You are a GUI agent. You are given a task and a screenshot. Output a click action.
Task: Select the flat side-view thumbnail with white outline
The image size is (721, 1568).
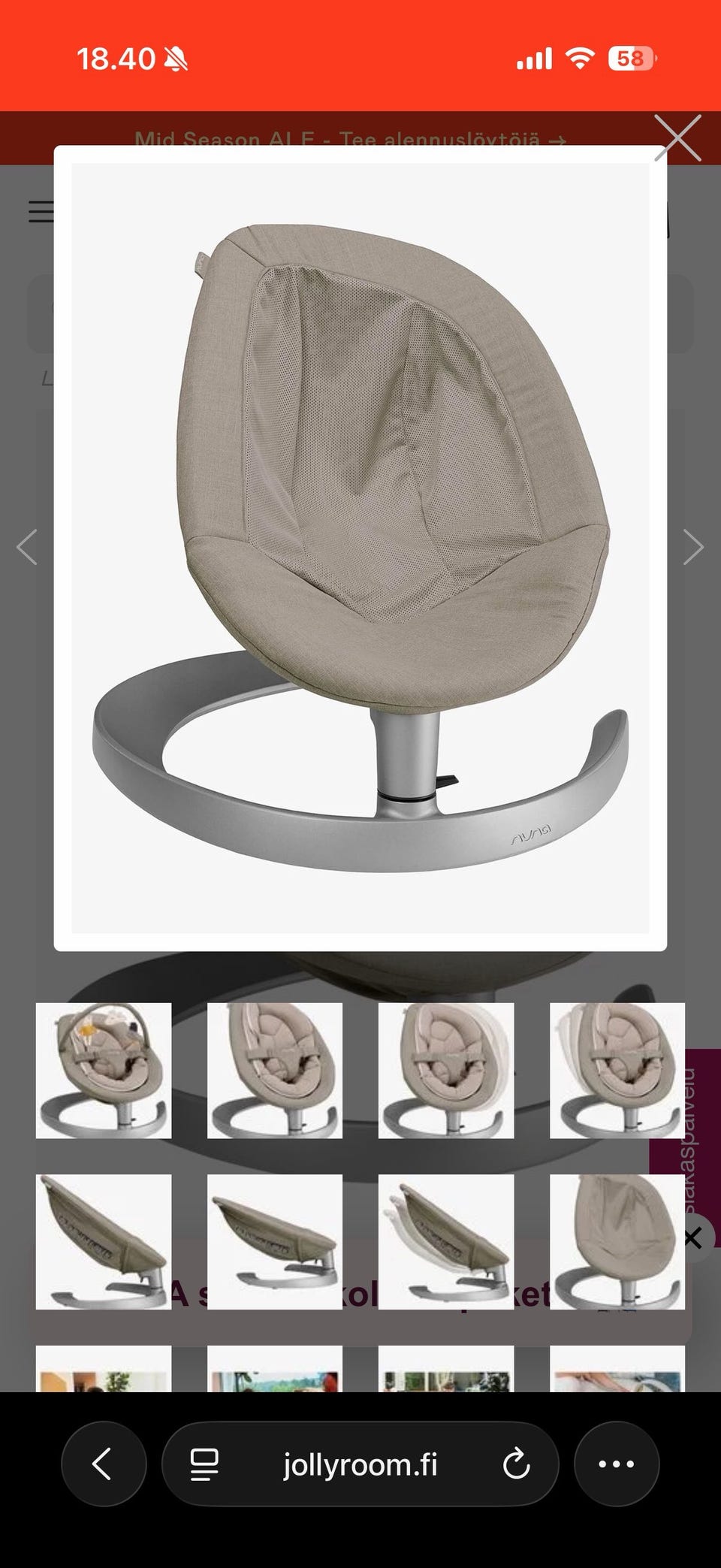click(446, 1241)
